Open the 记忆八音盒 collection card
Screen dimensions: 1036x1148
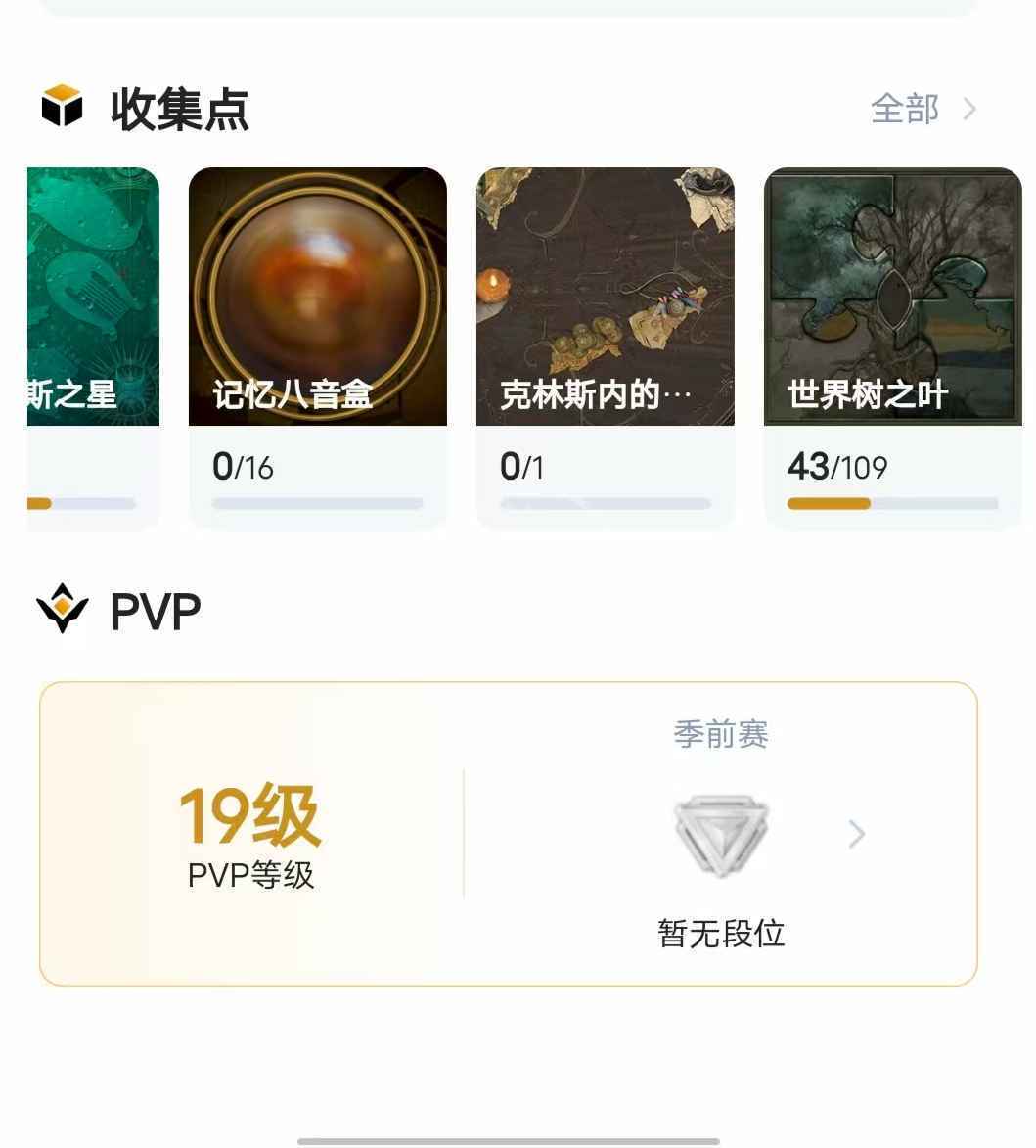[x=317, y=347]
